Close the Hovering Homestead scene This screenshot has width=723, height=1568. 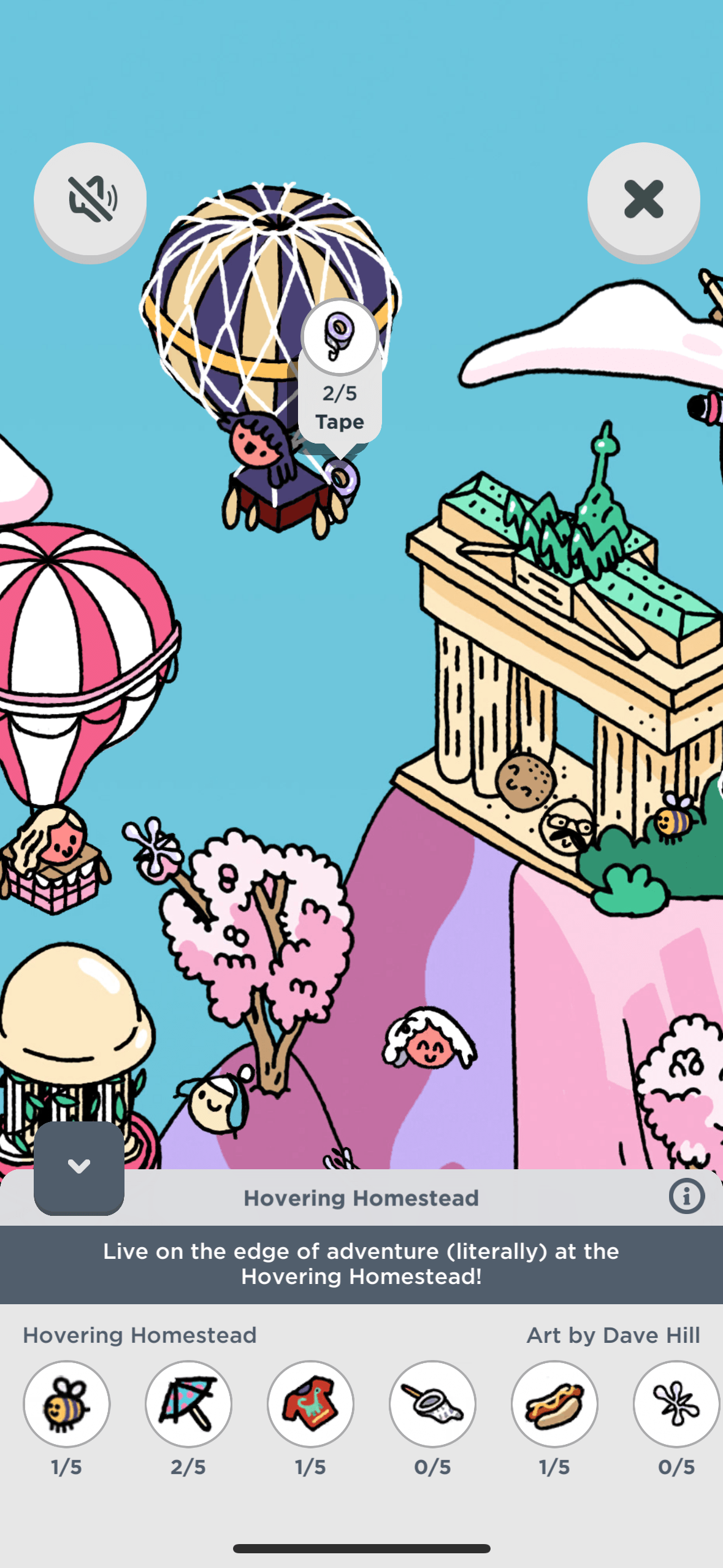point(643,199)
